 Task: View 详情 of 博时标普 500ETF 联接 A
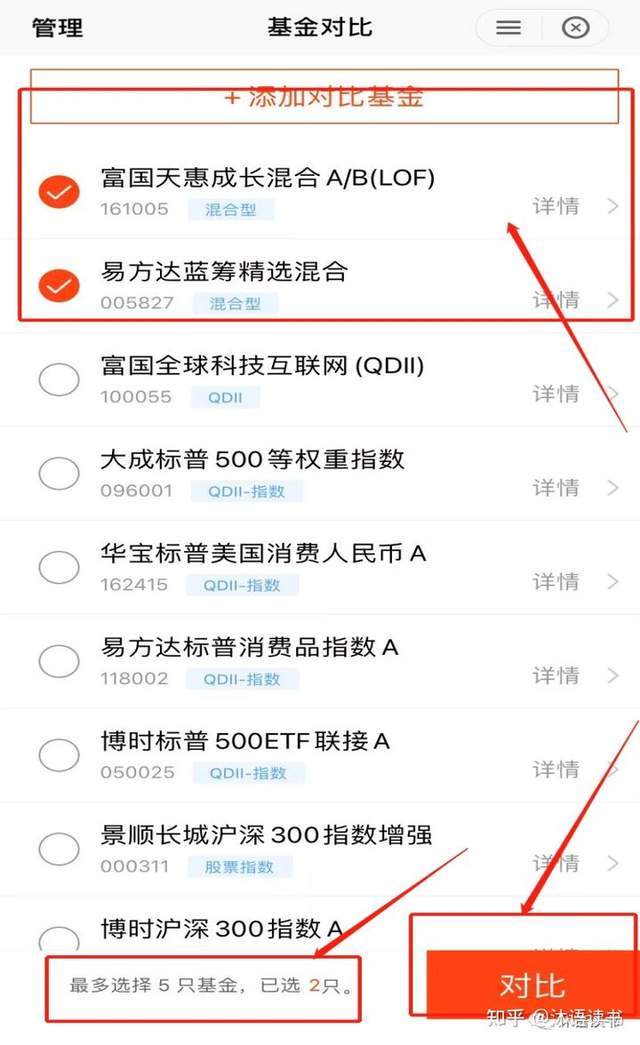tap(556, 770)
